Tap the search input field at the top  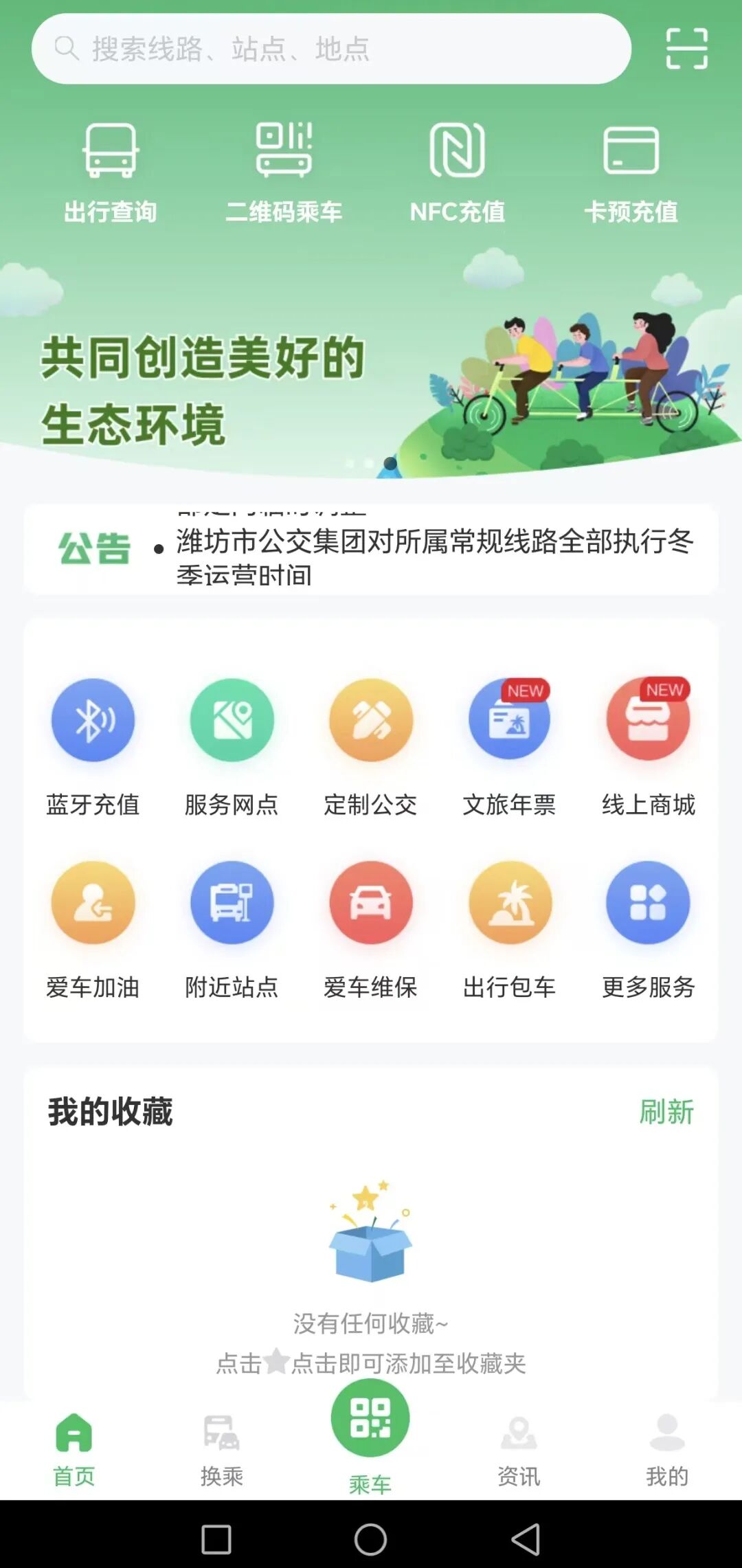coord(330,48)
